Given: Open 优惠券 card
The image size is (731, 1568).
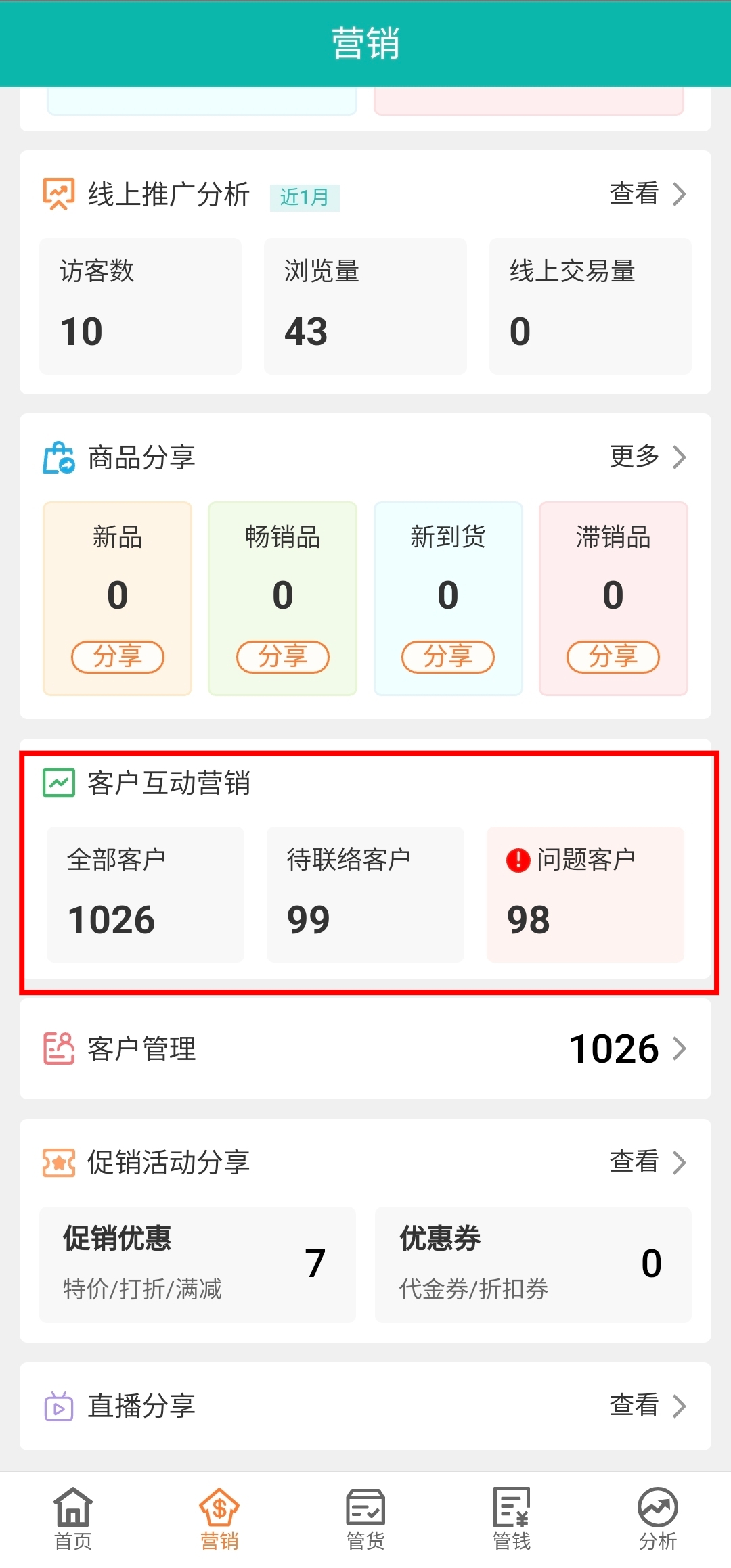Looking at the screenshot, I should 533,1264.
